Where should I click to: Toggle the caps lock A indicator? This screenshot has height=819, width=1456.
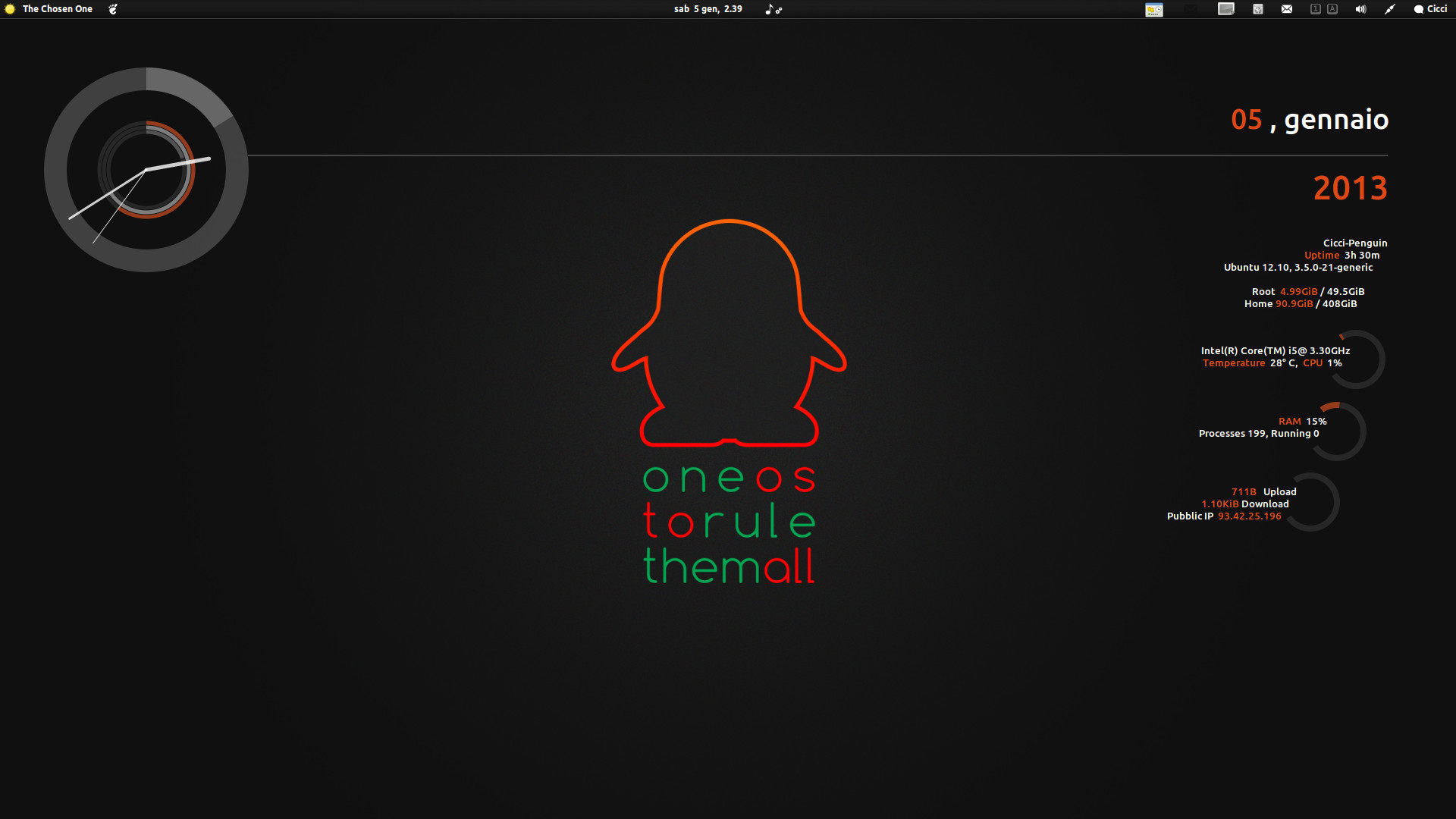pyautogui.click(x=1332, y=9)
